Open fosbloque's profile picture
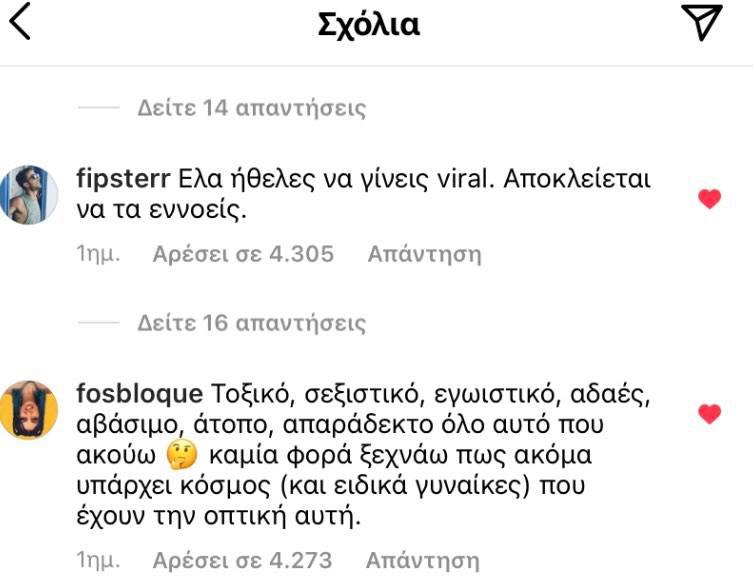This screenshot has height=580, width=753. click(29, 409)
